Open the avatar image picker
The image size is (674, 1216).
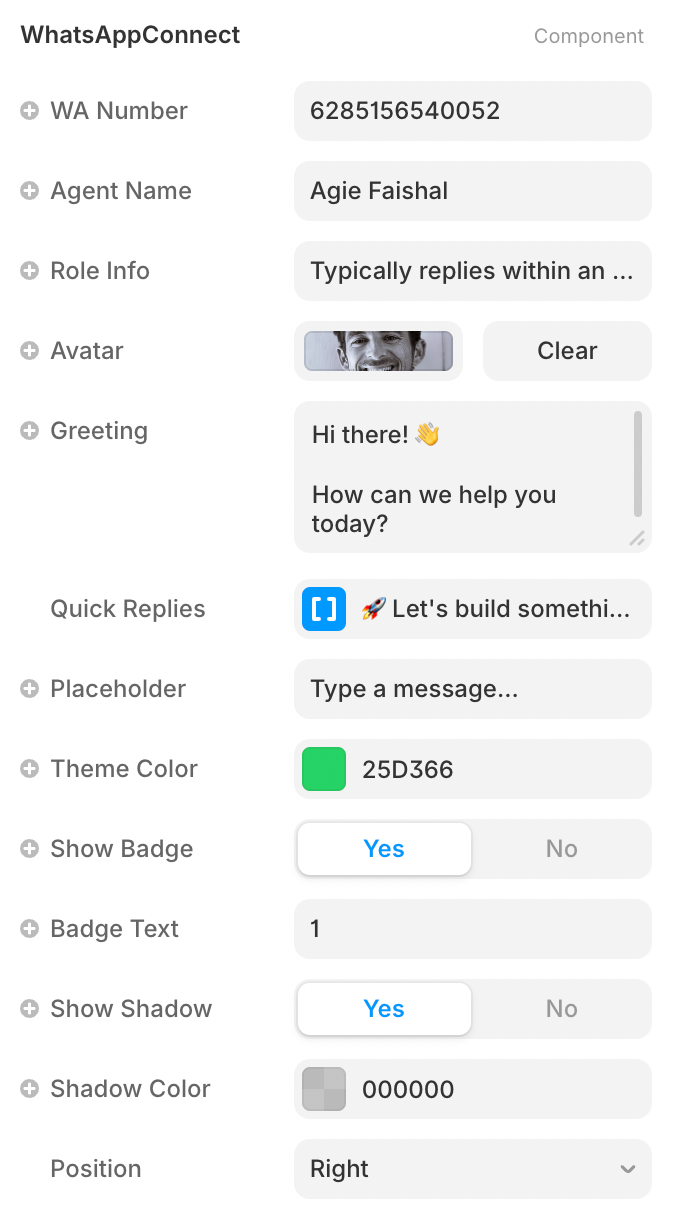pos(378,351)
